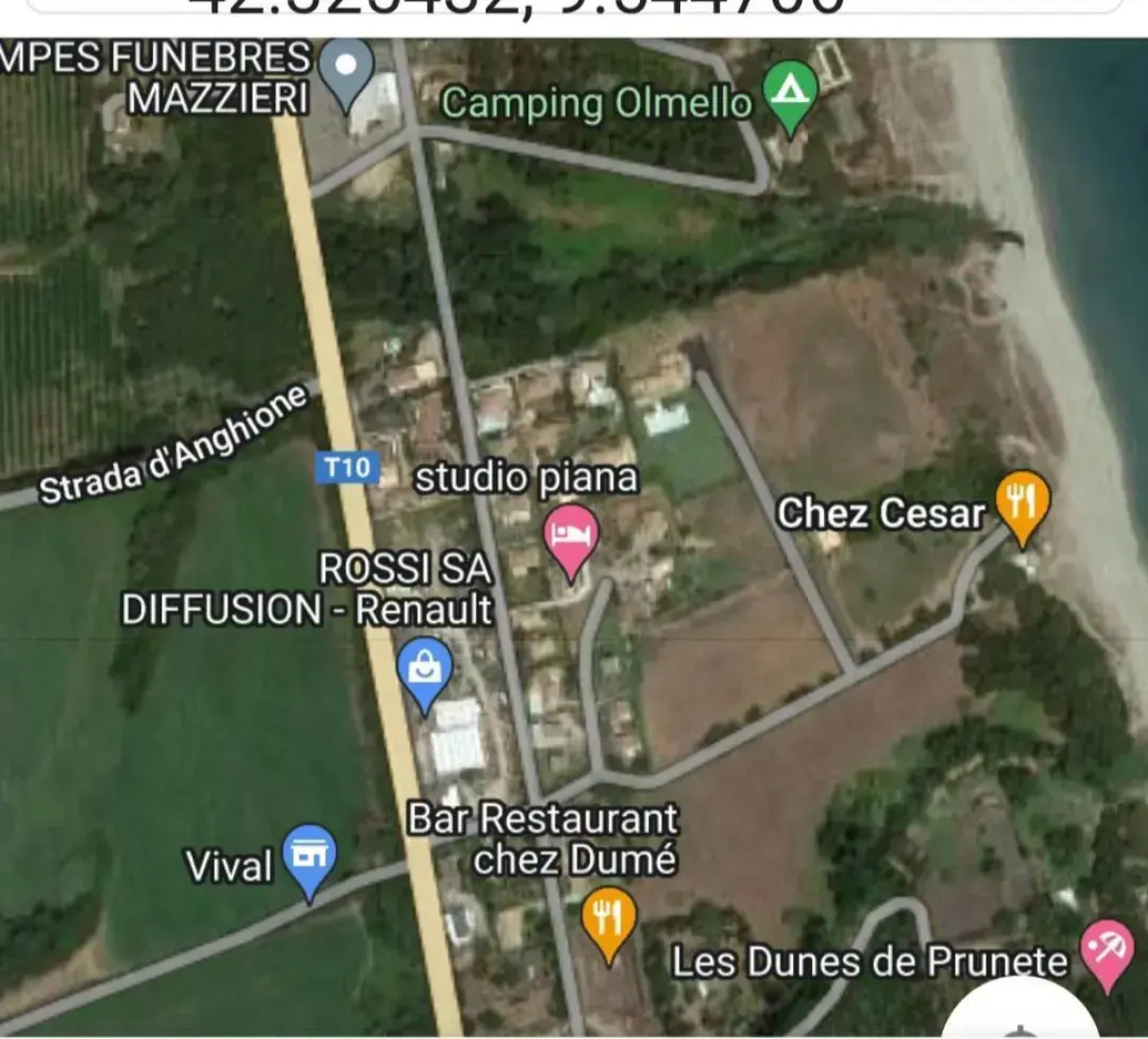Tap the Vival store pin
1148x1039 pixels.
(309, 856)
